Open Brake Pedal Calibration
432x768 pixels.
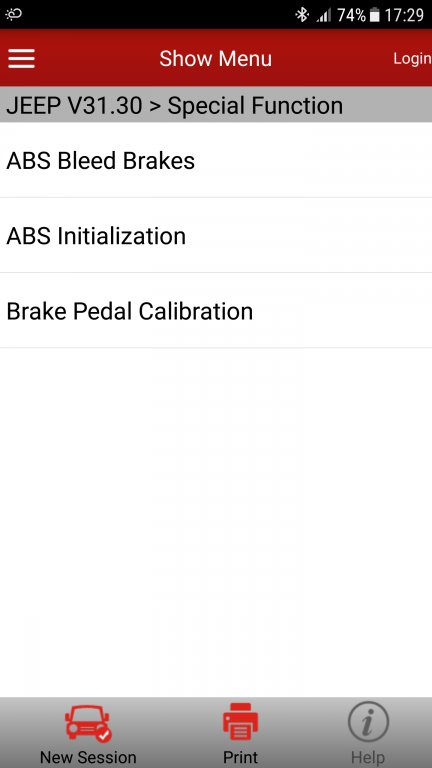tap(216, 311)
